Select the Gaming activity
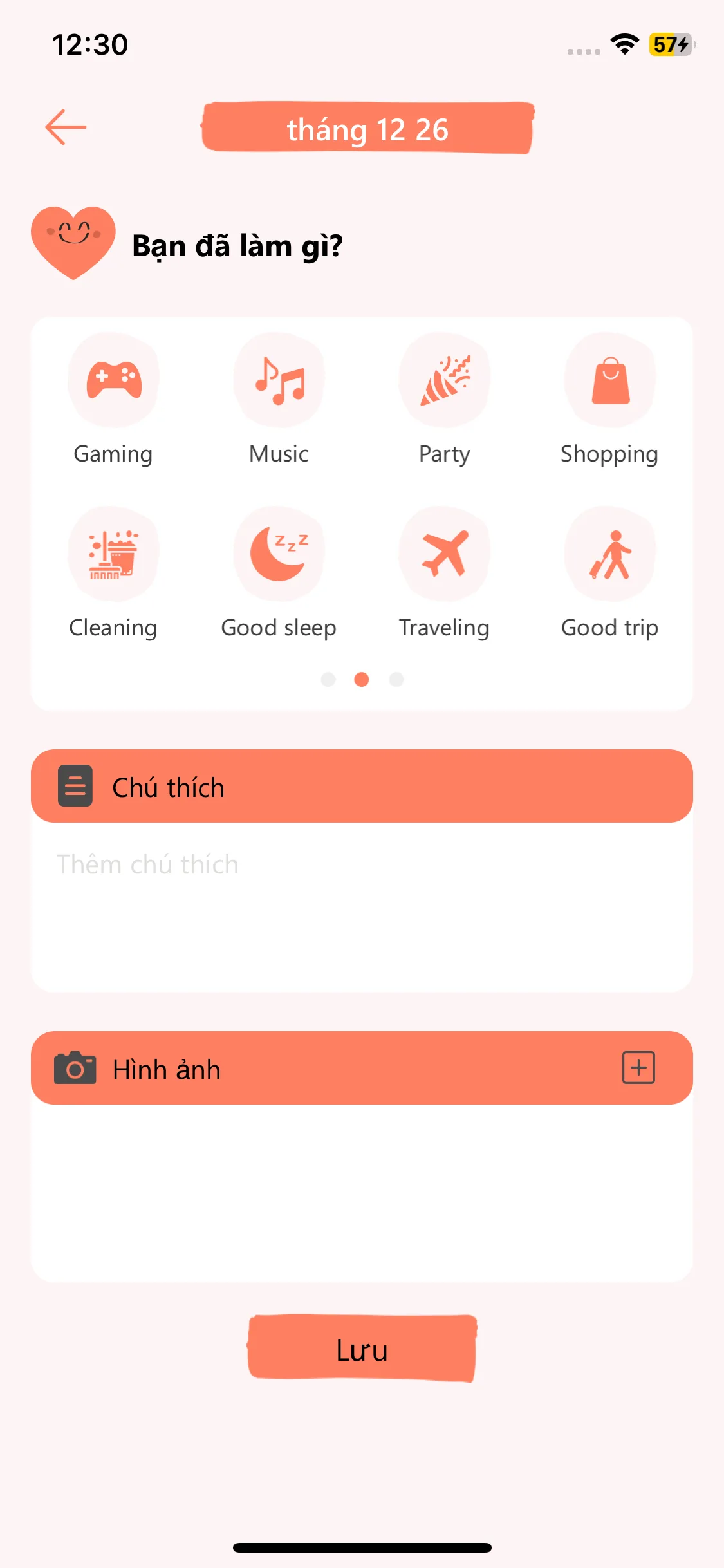This screenshot has width=724, height=1568. [113, 380]
